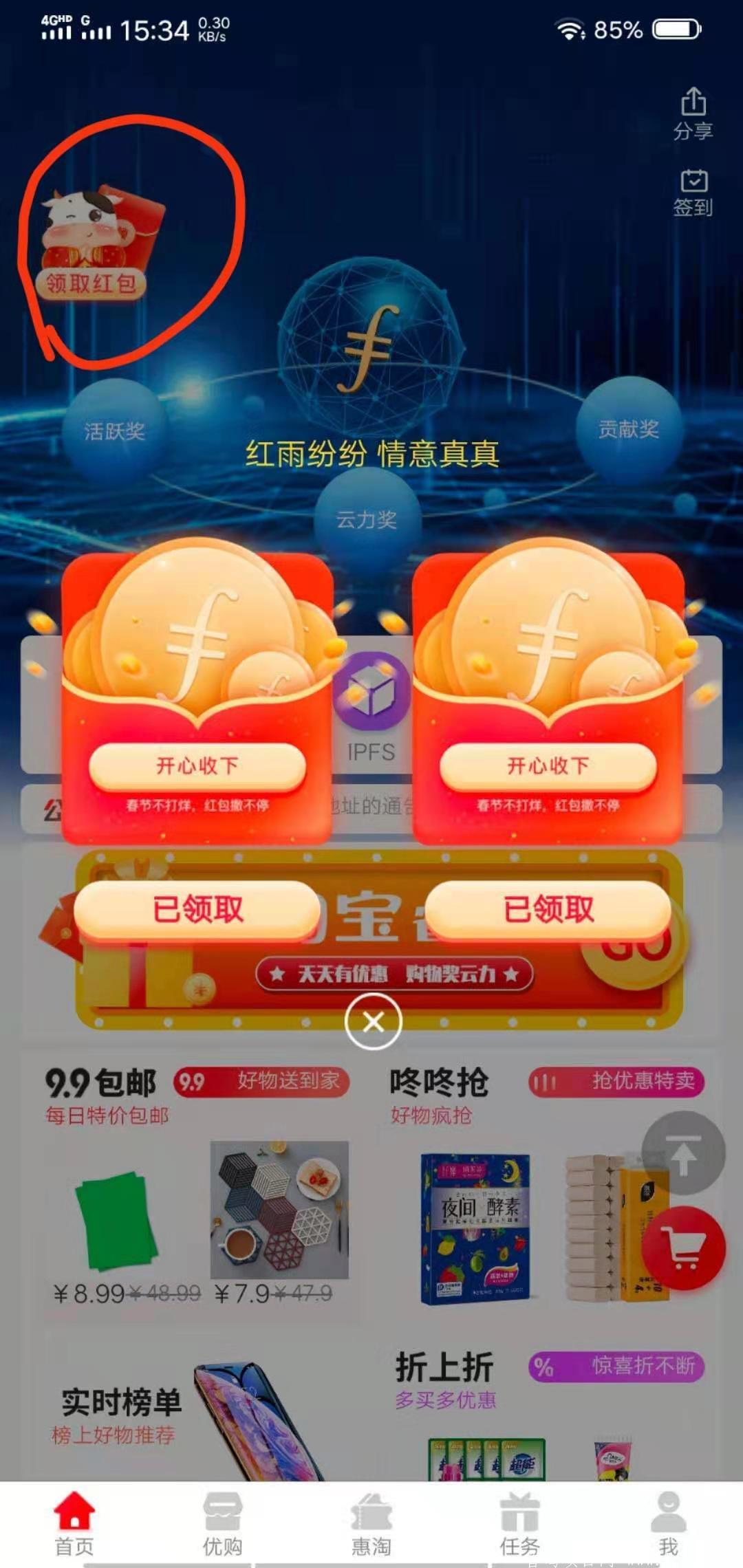
Task: Switch to the 惠淘 tab
Action: [x=371, y=1524]
